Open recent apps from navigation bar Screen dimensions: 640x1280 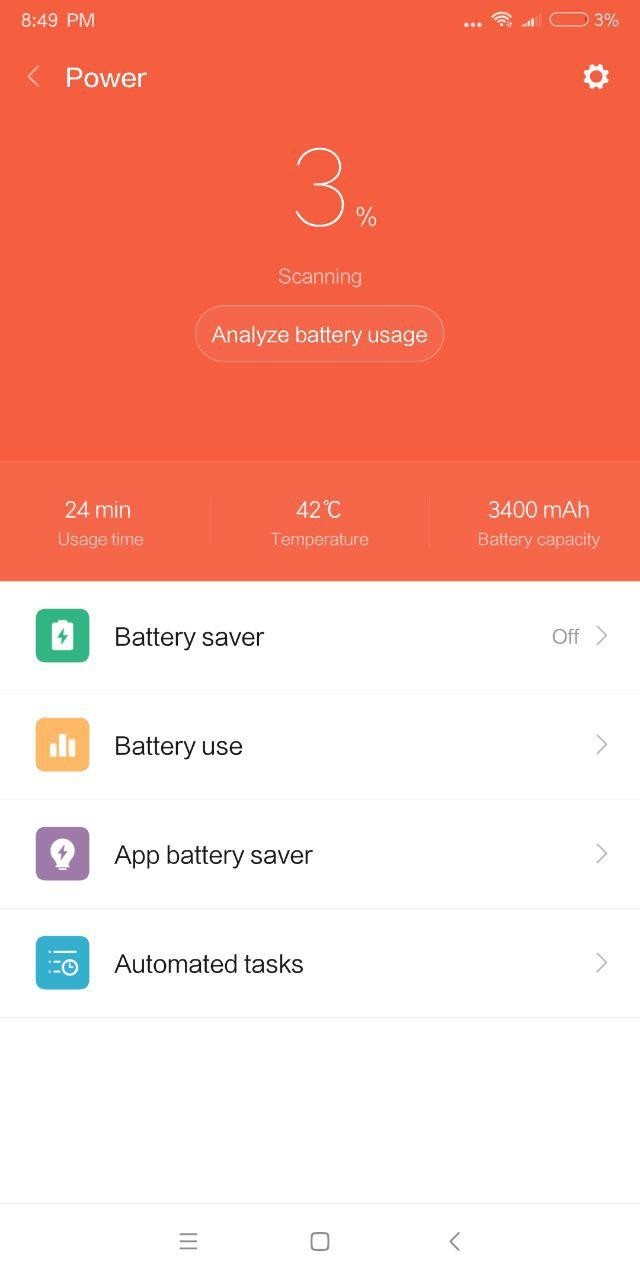(x=188, y=1241)
